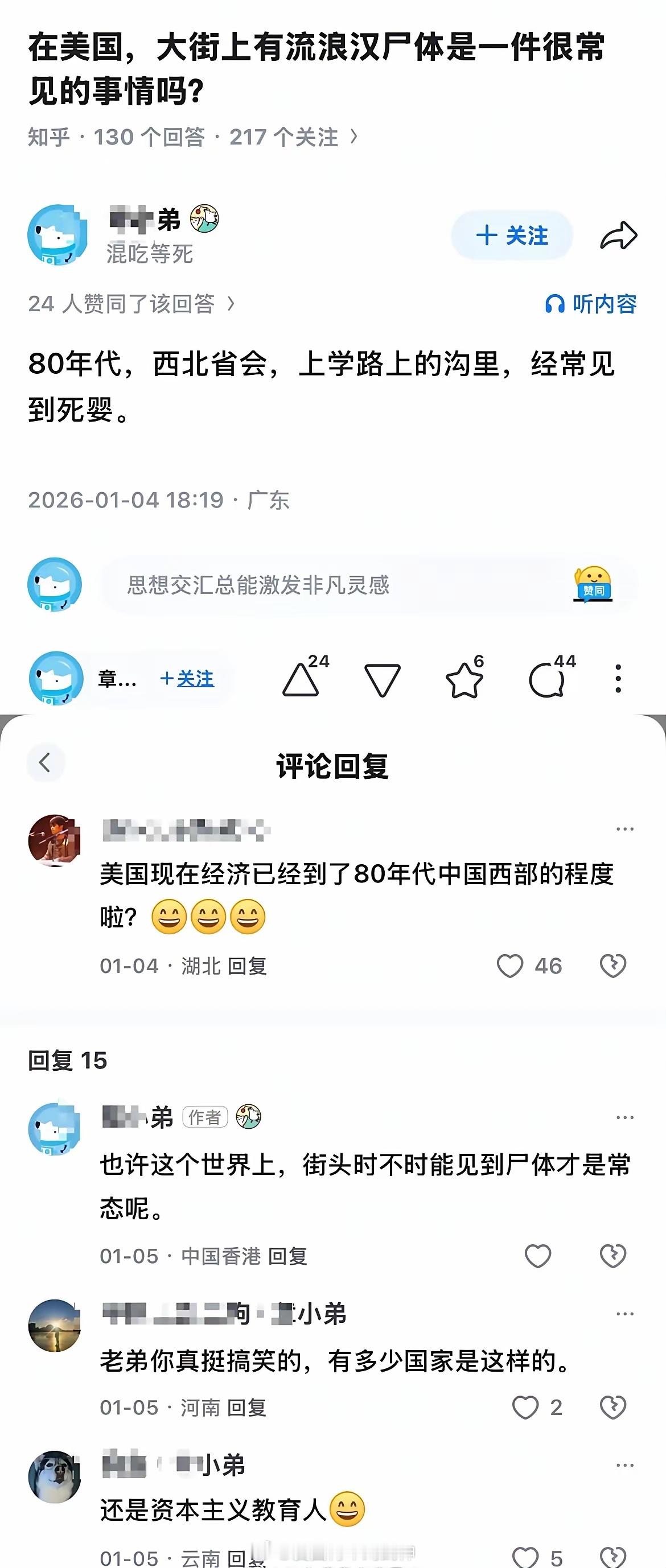Open the three-dot menu on the answer toolbar
Viewport: 666px width, 1568px height.
(x=619, y=679)
